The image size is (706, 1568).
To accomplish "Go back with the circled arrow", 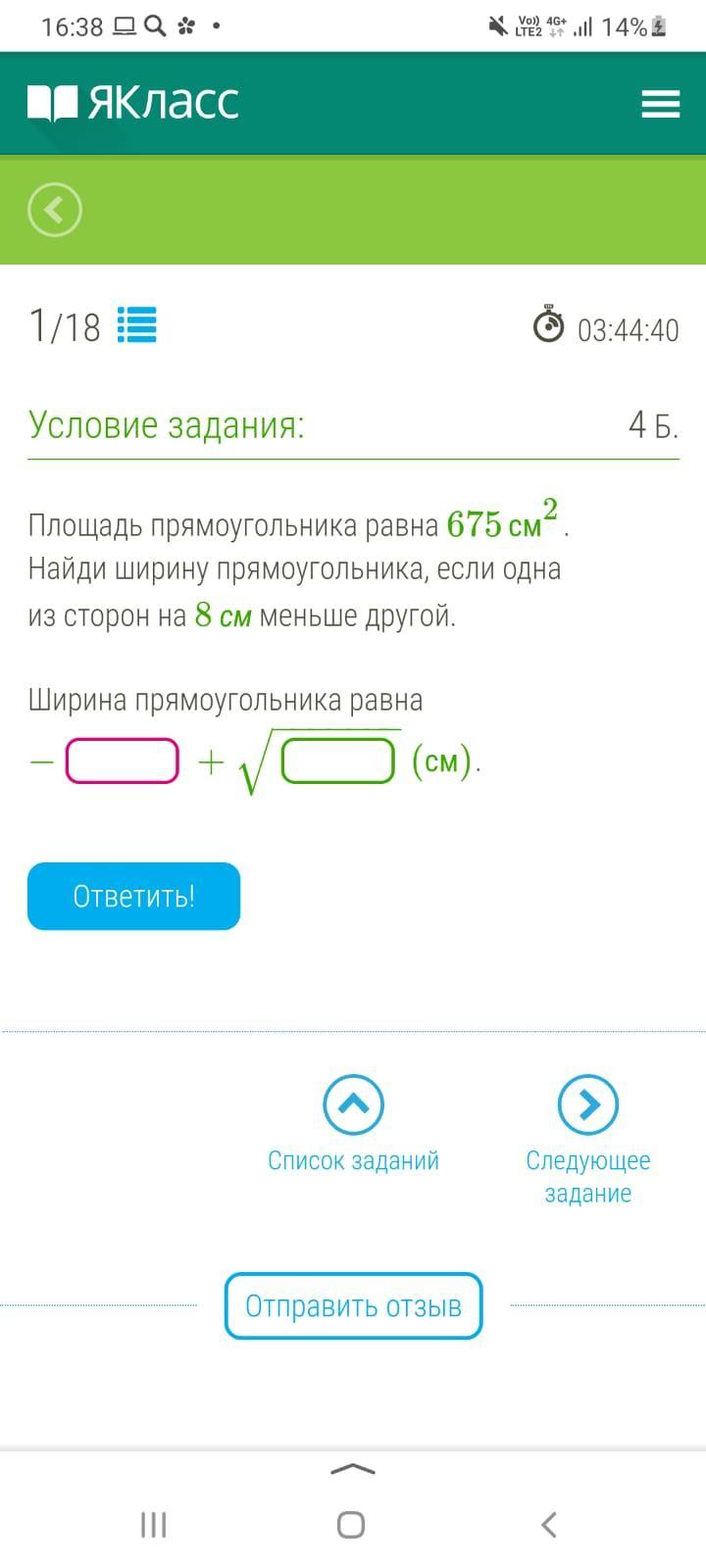I will tap(55, 210).
